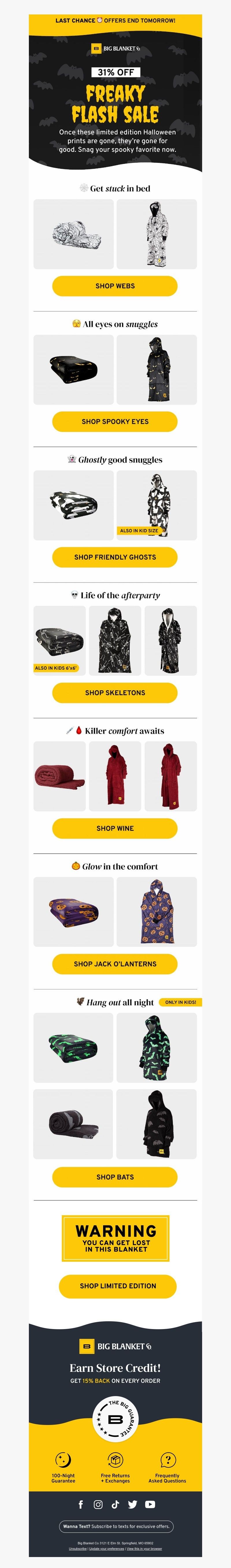This screenshot has width=231, height=1568.
Task: Tap Wanna Text? subscribe button
Action: [116, 1526]
